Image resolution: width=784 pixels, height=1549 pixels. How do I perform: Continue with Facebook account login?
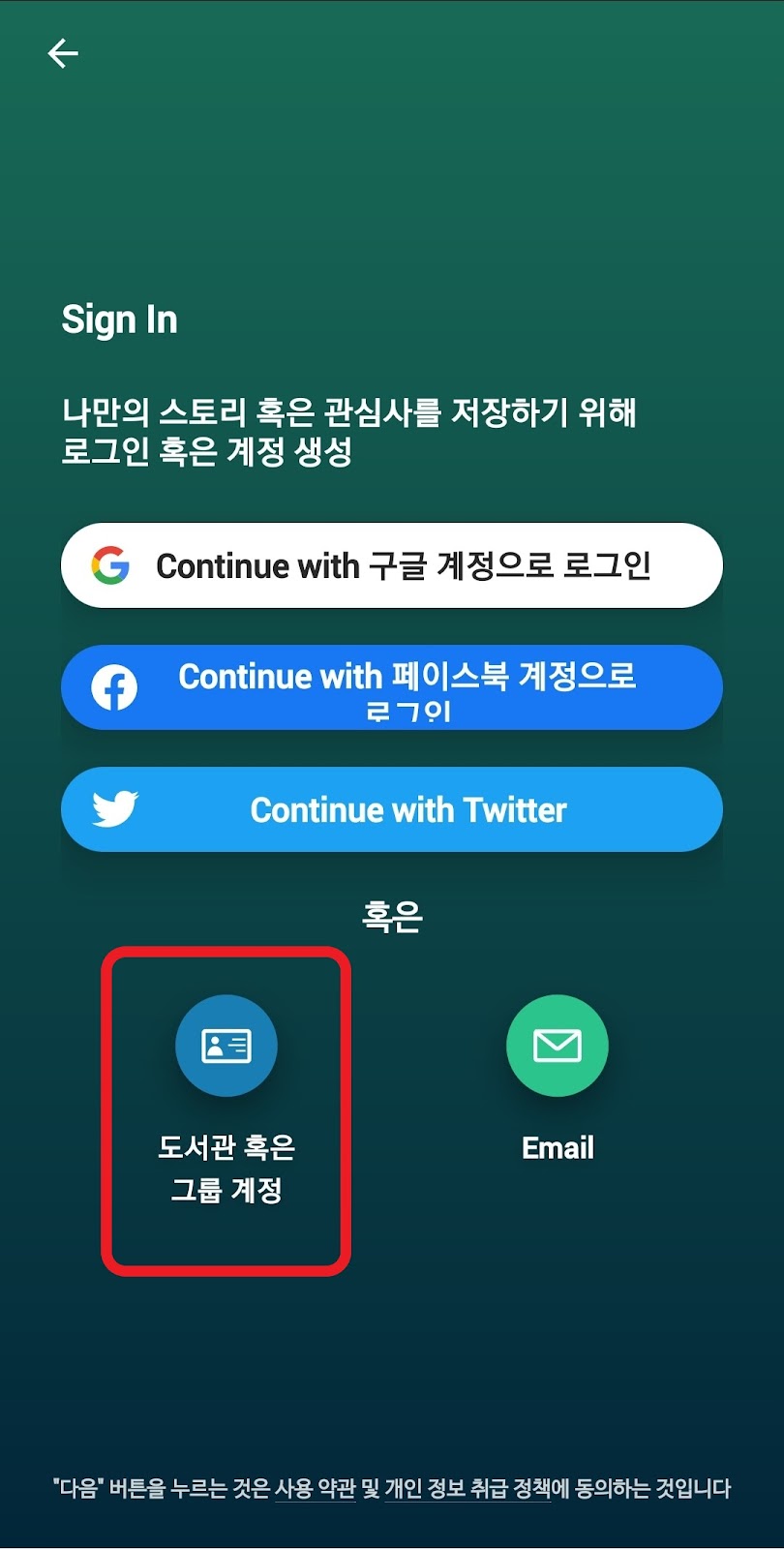tap(391, 687)
